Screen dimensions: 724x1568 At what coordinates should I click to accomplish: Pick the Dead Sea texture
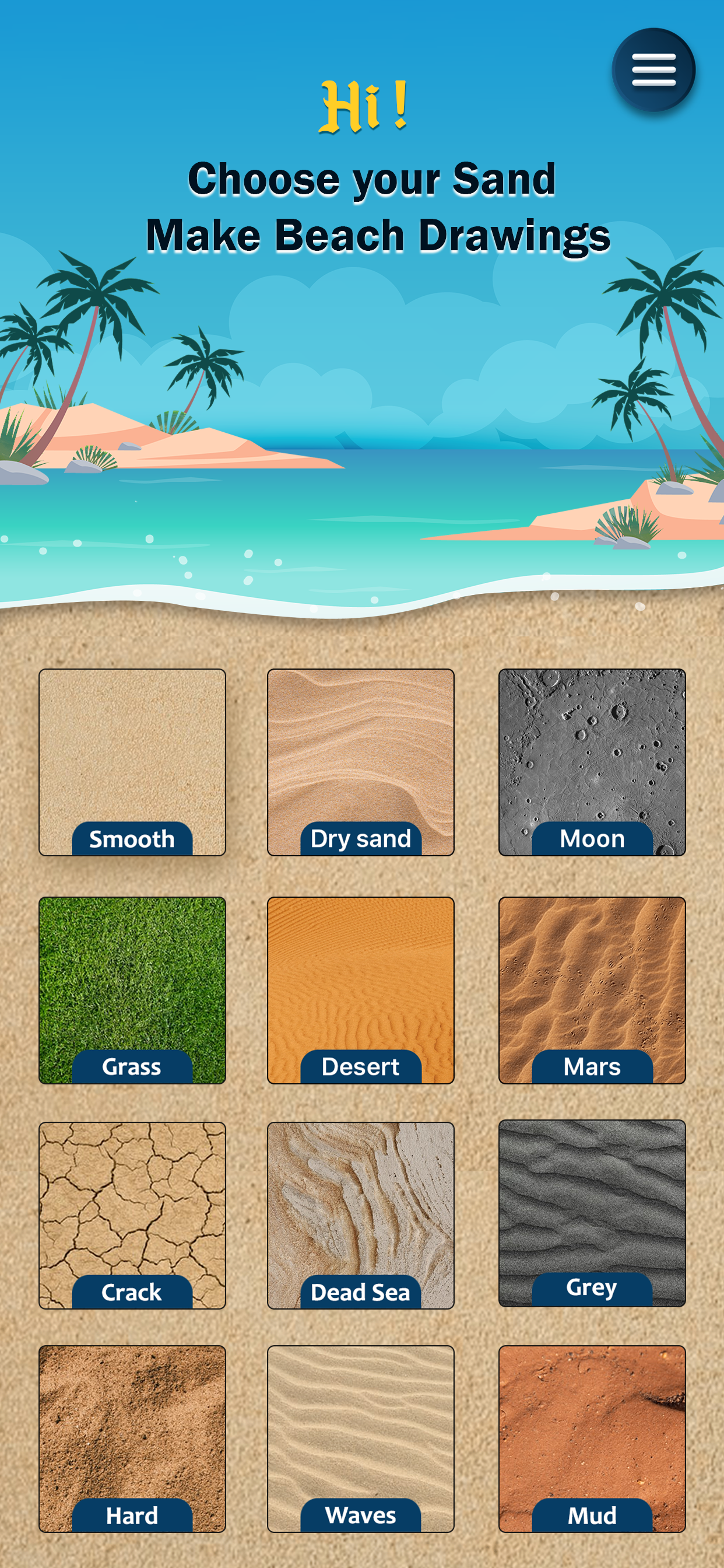tap(361, 1214)
